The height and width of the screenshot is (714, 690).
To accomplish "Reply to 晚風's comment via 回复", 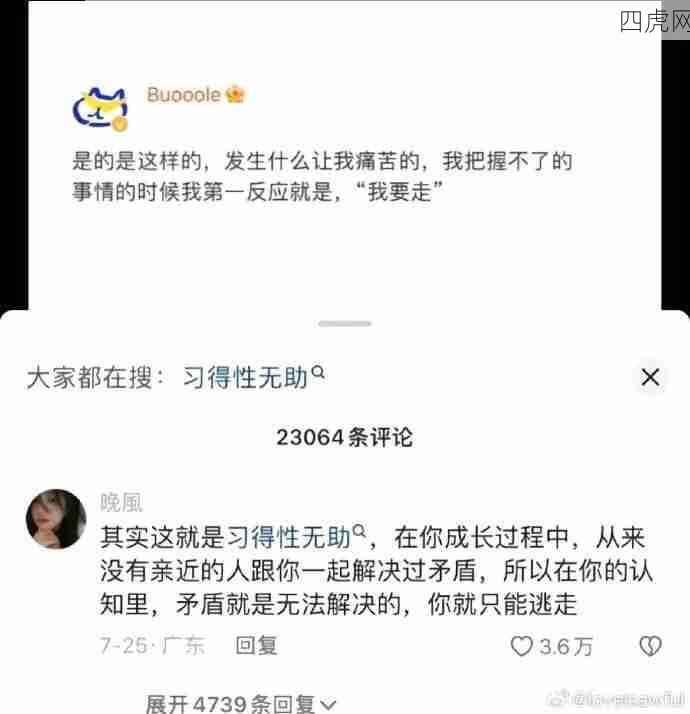I will point(256,646).
